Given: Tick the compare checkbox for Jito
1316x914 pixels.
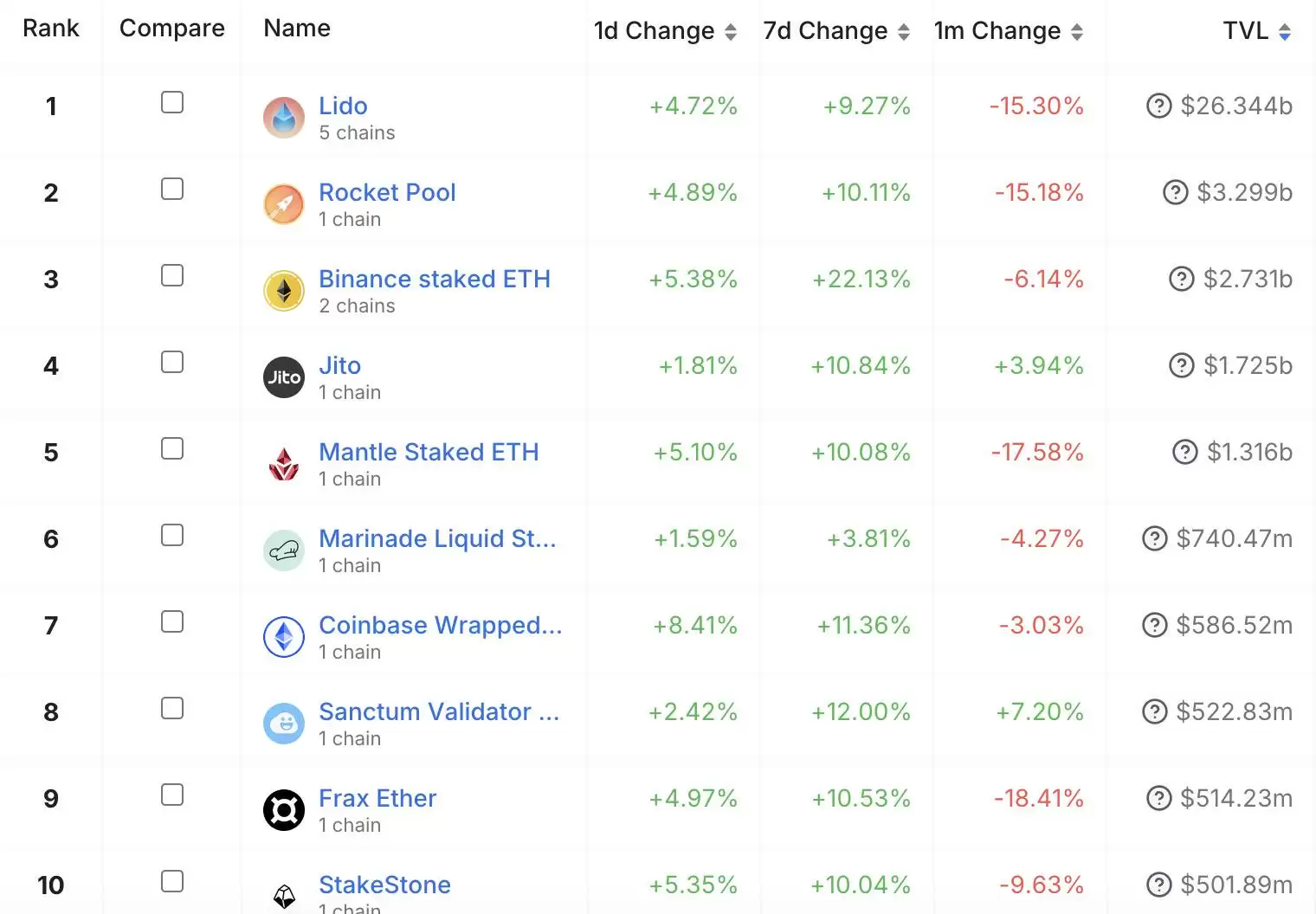Looking at the screenshot, I should point(172,363).
